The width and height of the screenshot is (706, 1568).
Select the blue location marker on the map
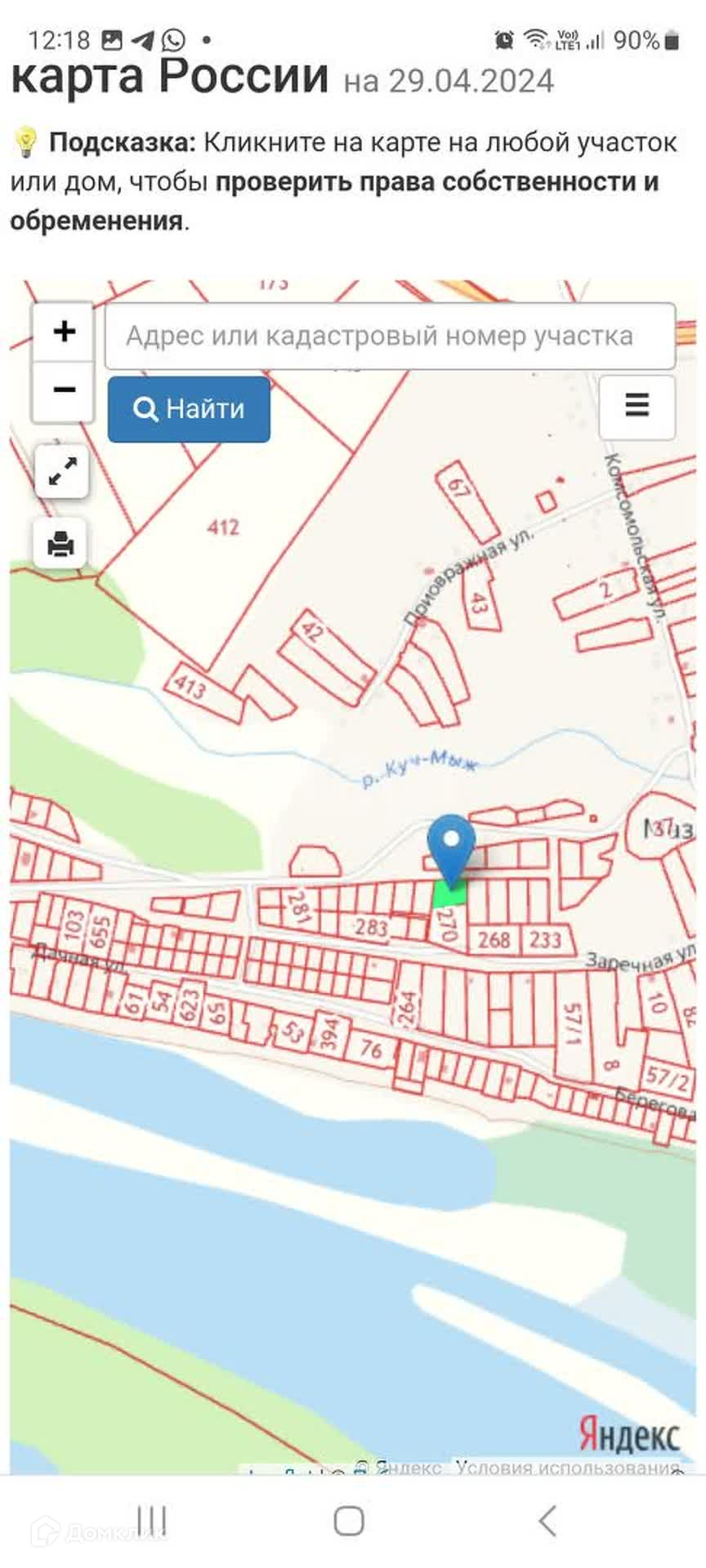coord(451,846)
